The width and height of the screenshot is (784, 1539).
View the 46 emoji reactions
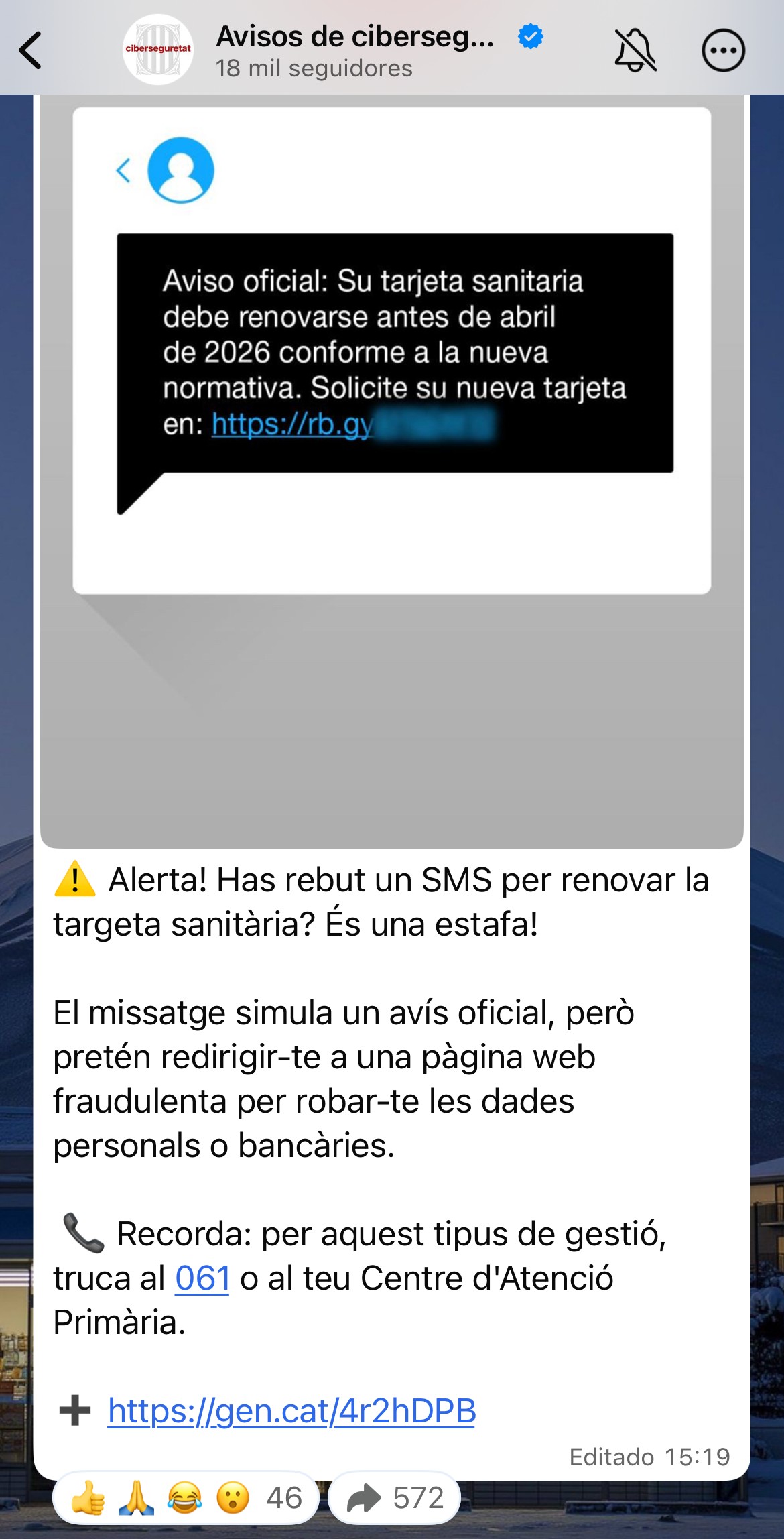(x=186, y=1499)
